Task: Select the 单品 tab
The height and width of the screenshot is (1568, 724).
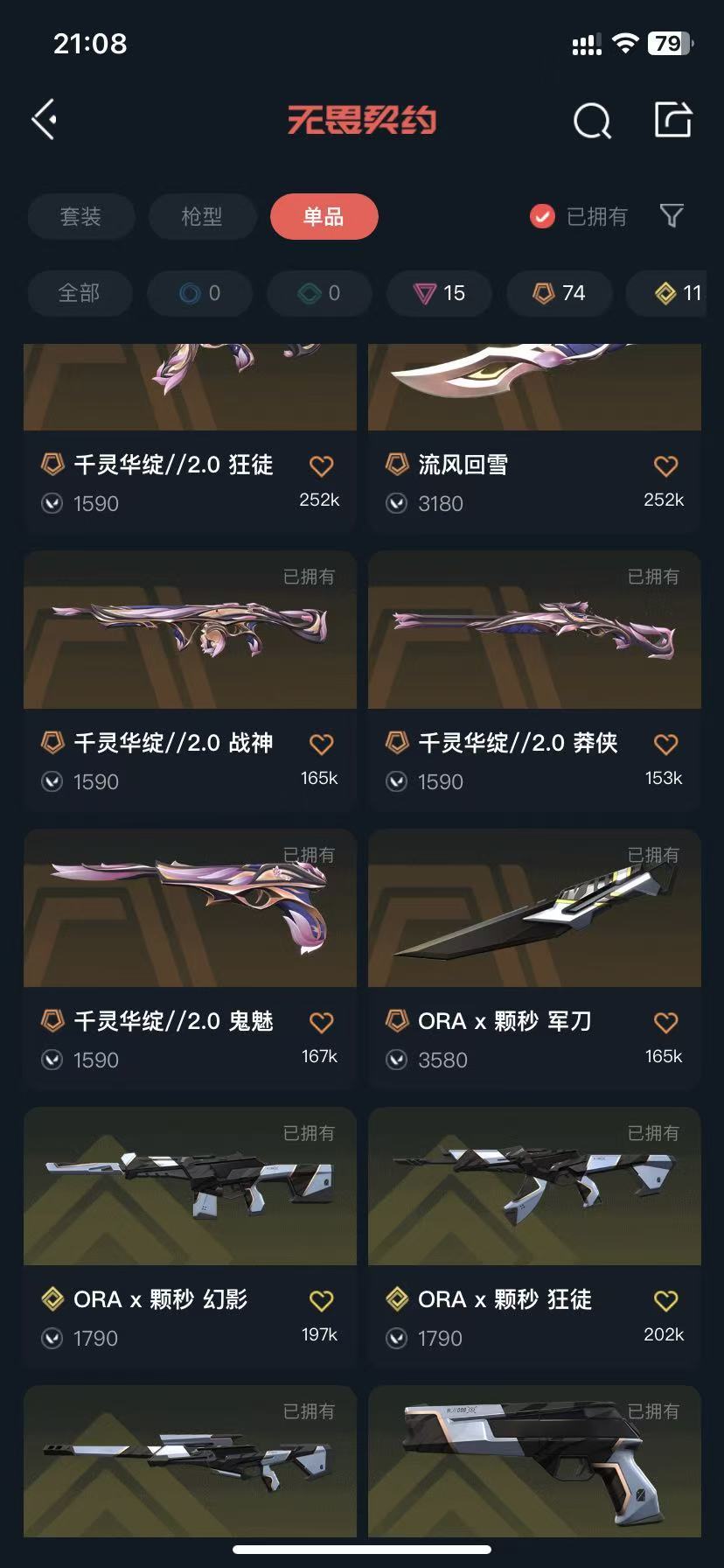Action: click(x=324, y=216)
